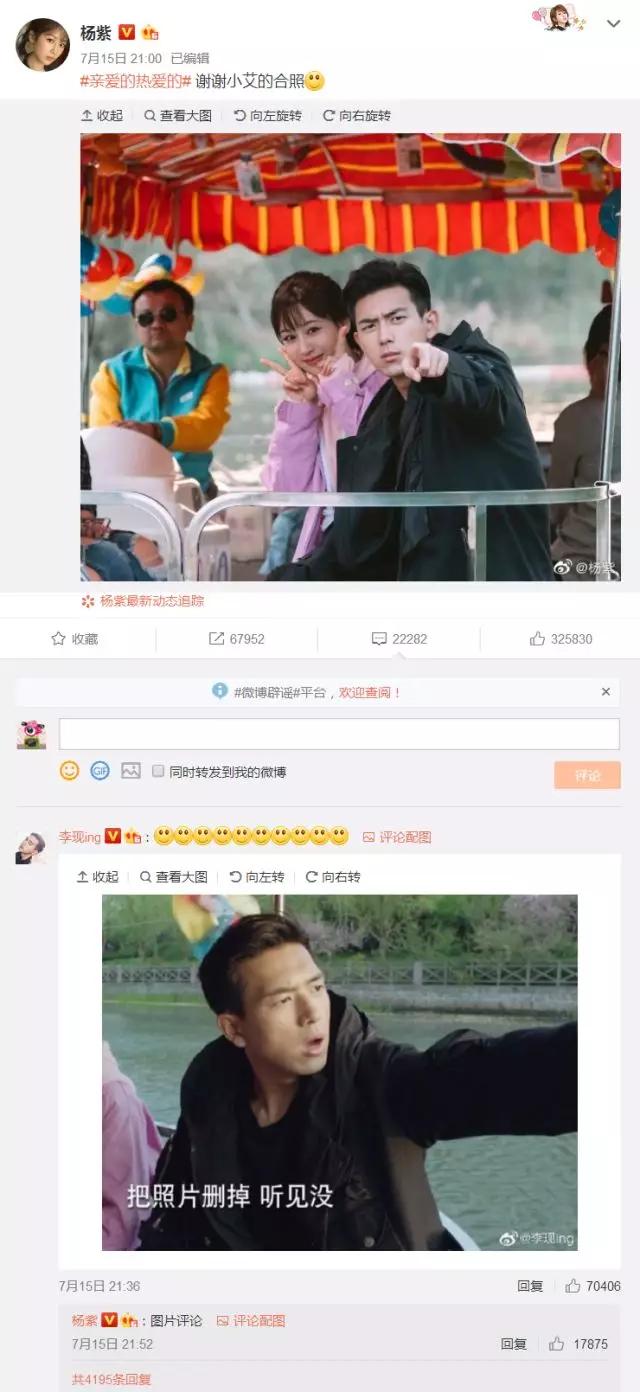640x1392 pixels.
Task: Open the post options dropdown arrow
Action: pos(613,23)
